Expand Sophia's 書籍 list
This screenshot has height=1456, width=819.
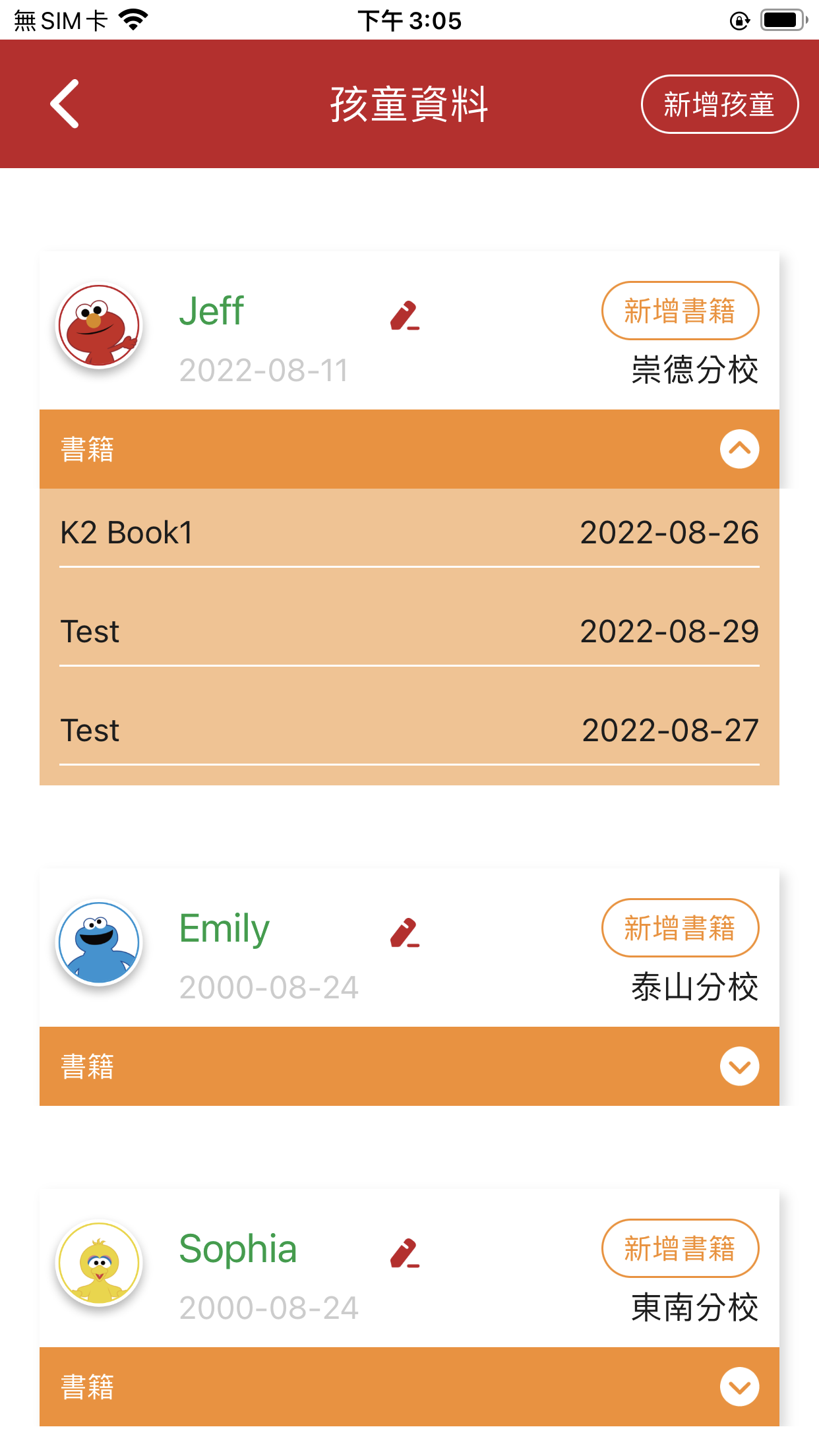(739, 1387)
